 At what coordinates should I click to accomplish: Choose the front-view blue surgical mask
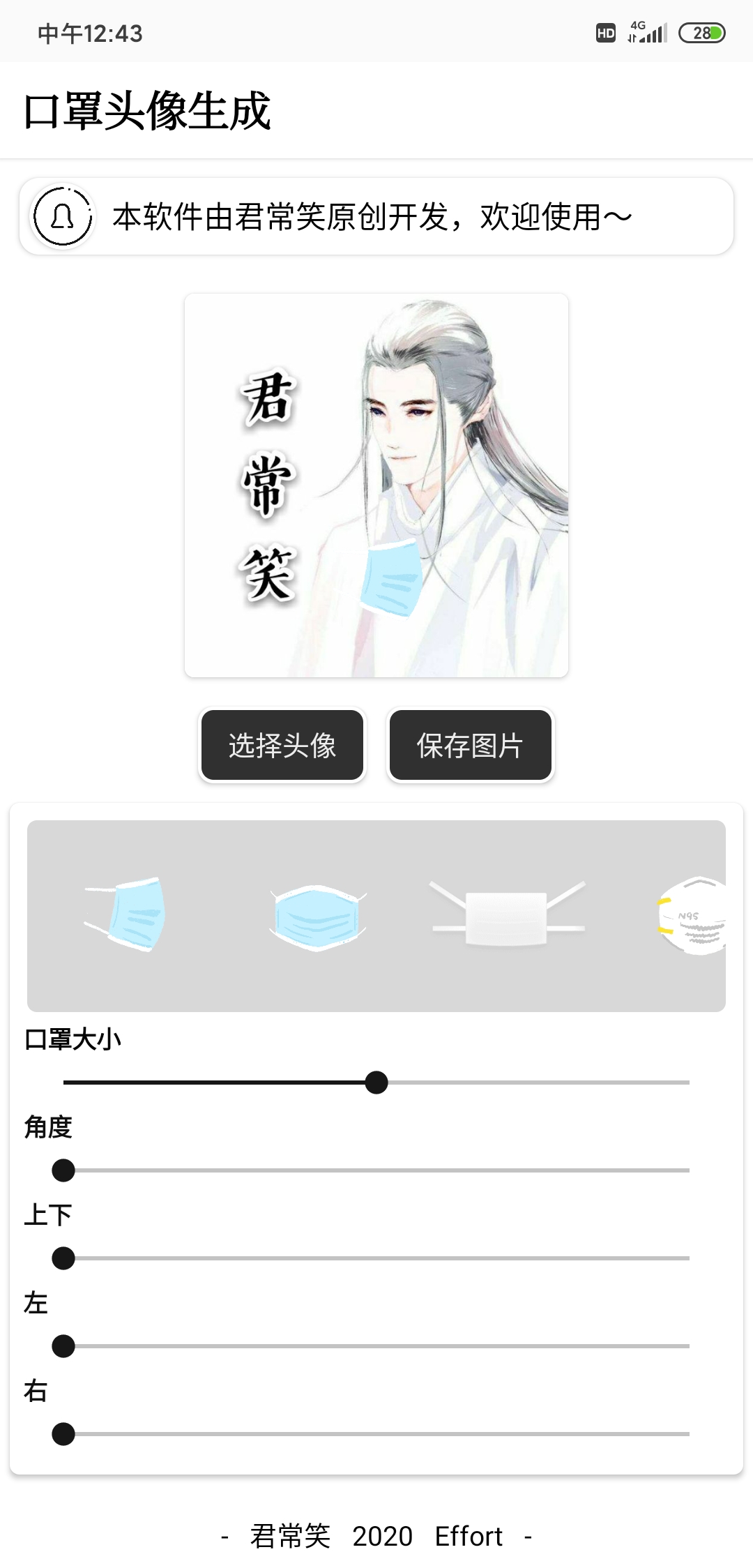(318, 917)
